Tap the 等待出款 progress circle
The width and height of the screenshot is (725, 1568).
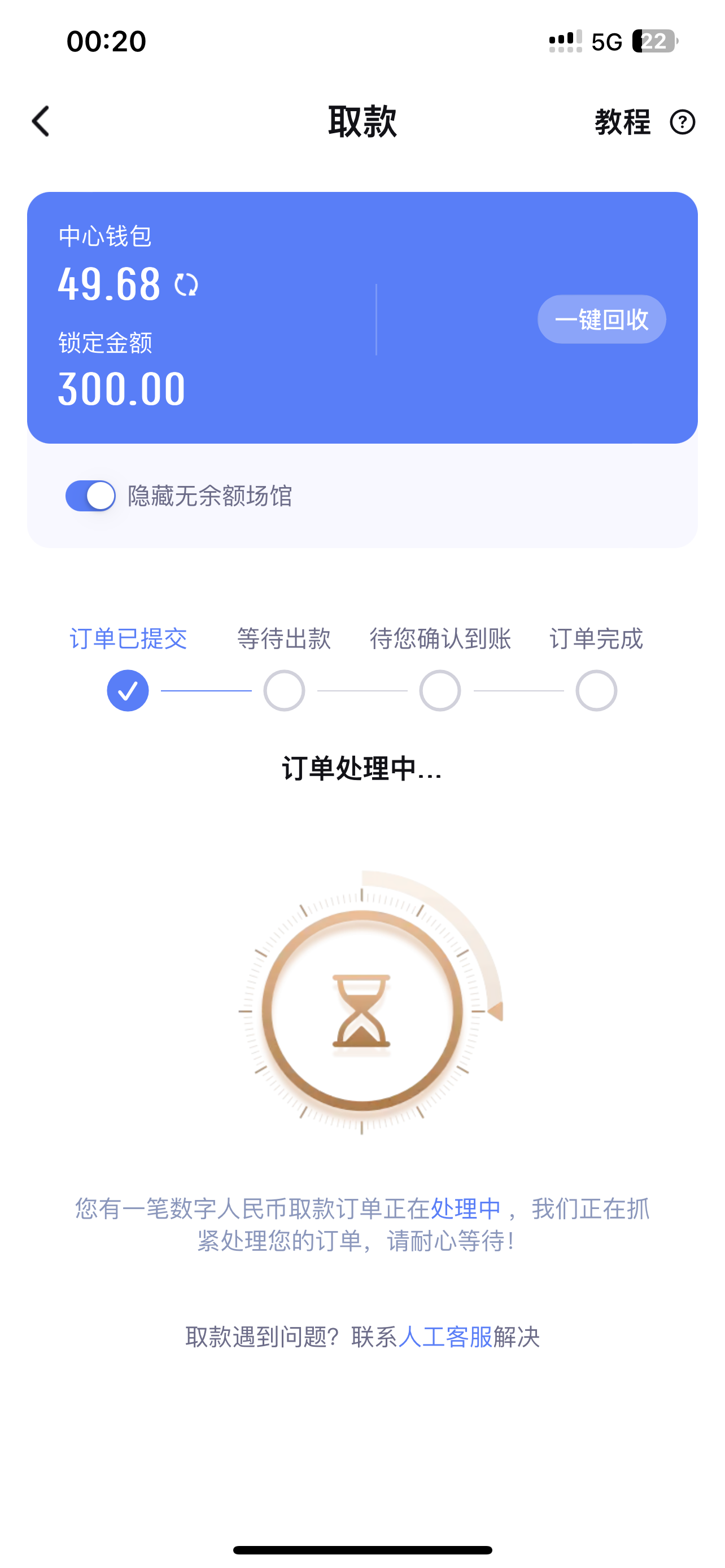click(283, 690)
